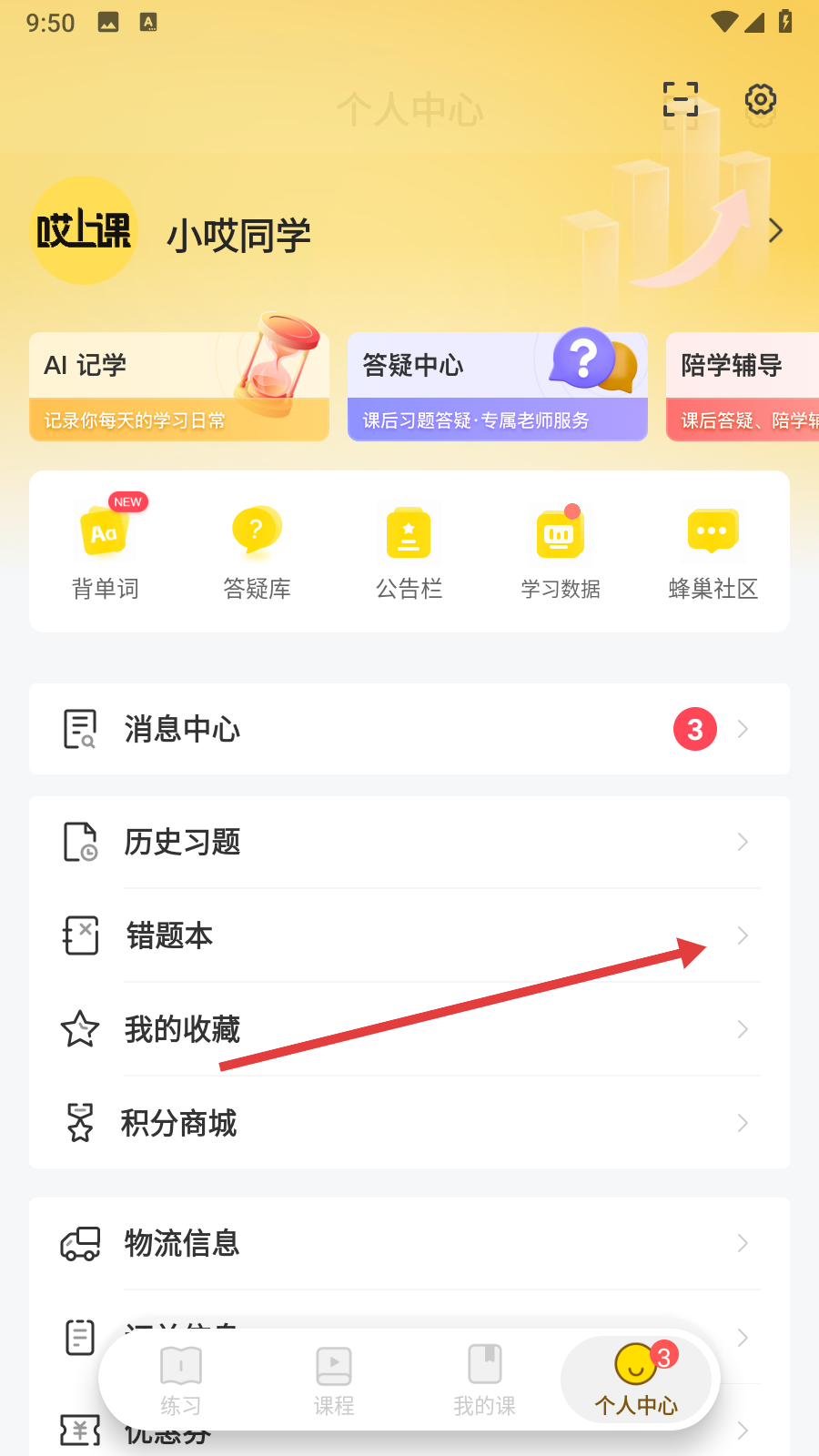This screenshot has width=819, height=1456.
Task: Open the QR scan icon
Action: coord(681,99)
